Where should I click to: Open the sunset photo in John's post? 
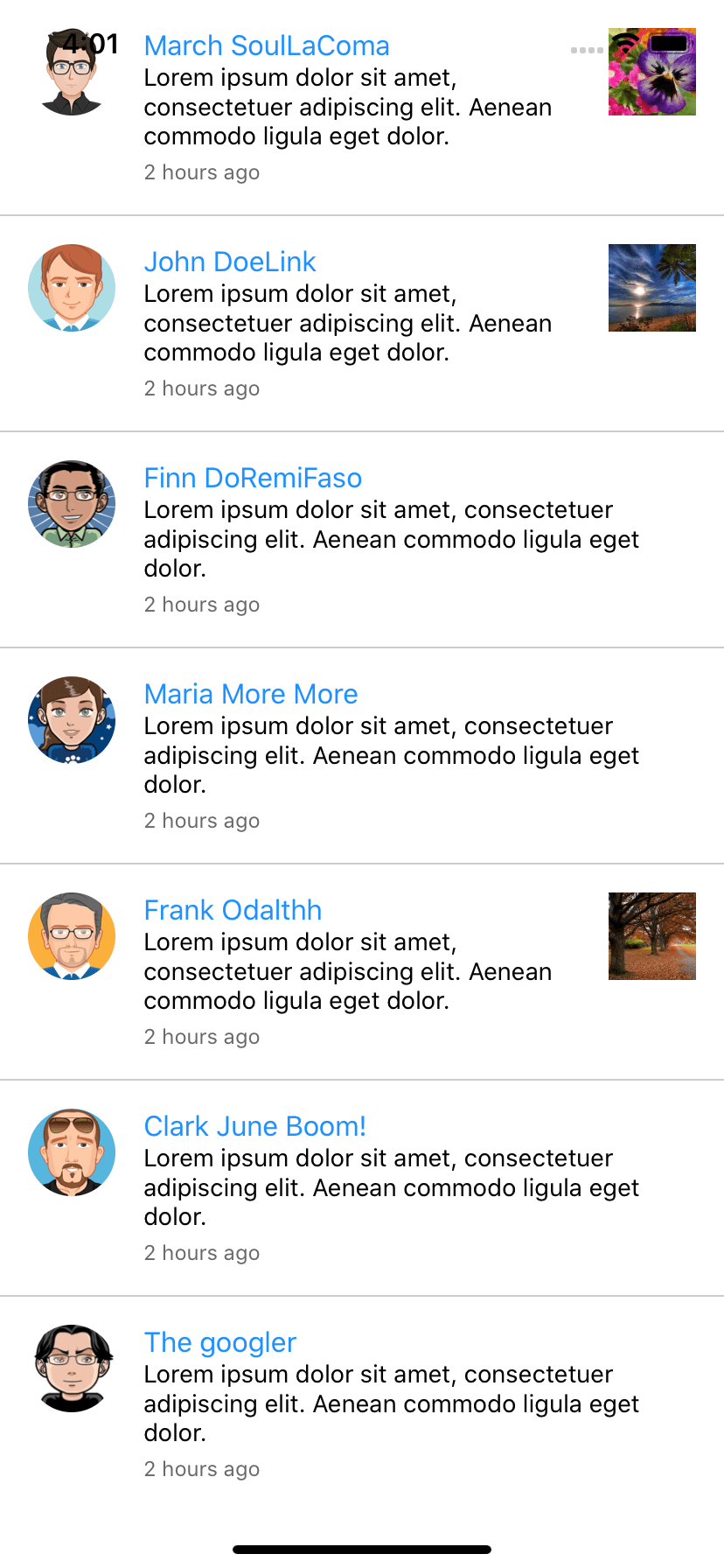652,288
